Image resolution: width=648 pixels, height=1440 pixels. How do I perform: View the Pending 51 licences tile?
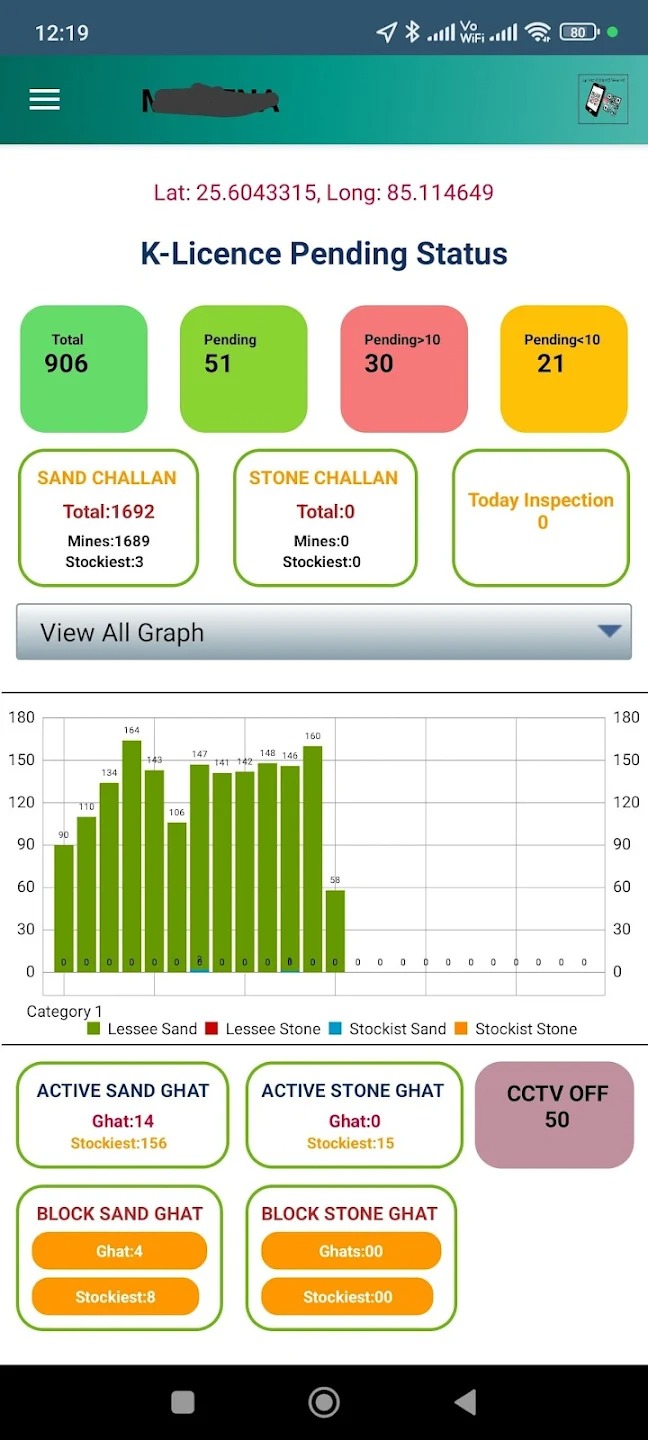coord(243,369)
